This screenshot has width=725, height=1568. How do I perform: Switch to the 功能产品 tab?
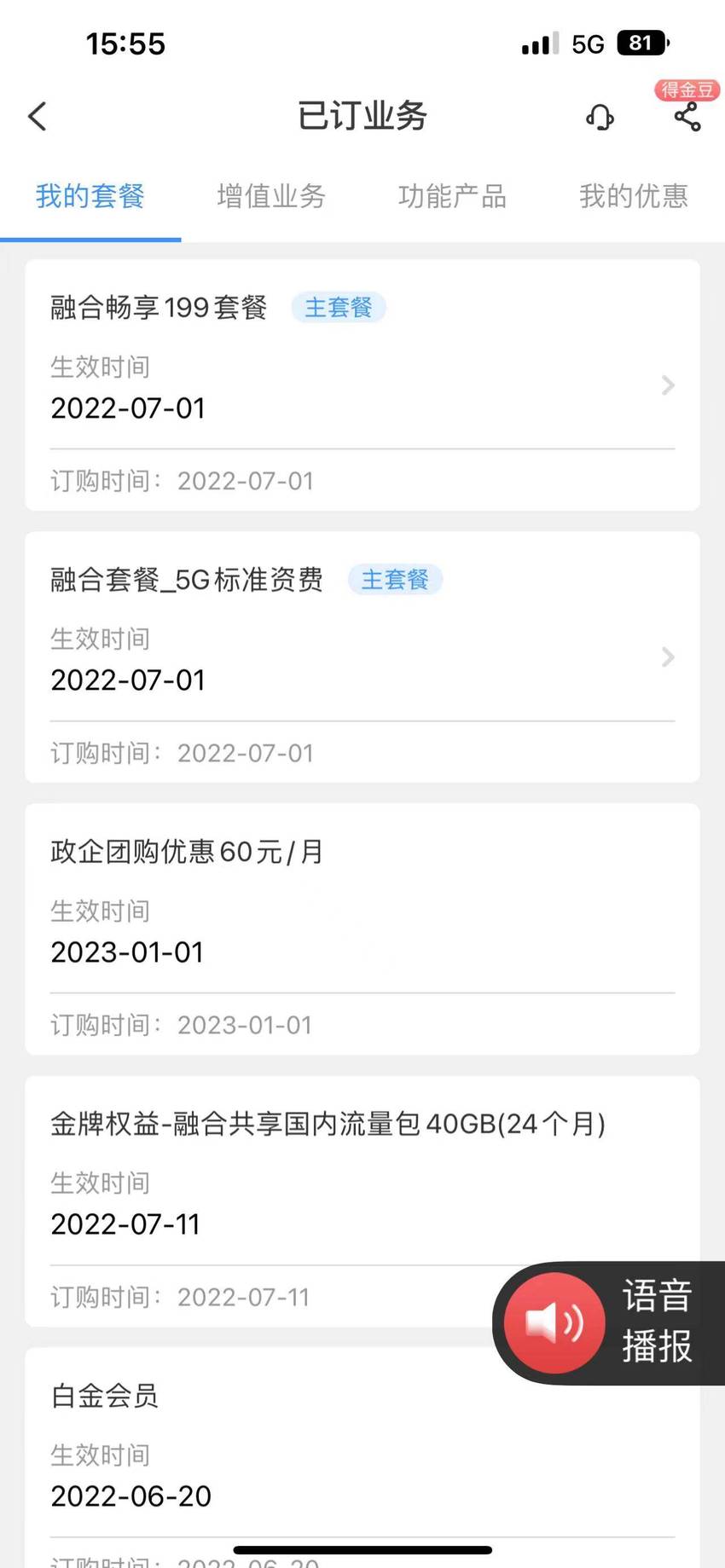pyautogui.click(x=452, y=196)
